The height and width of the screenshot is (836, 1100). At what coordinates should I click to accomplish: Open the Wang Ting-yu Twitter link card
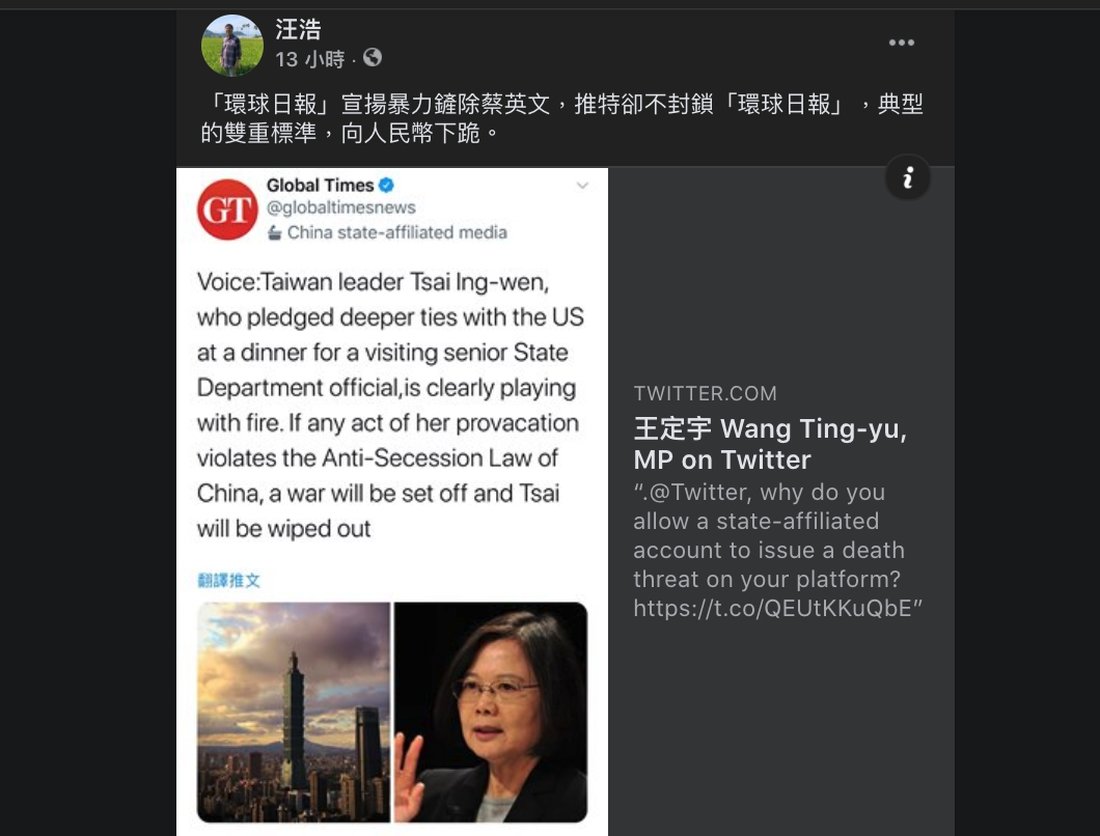pos(772,445)
